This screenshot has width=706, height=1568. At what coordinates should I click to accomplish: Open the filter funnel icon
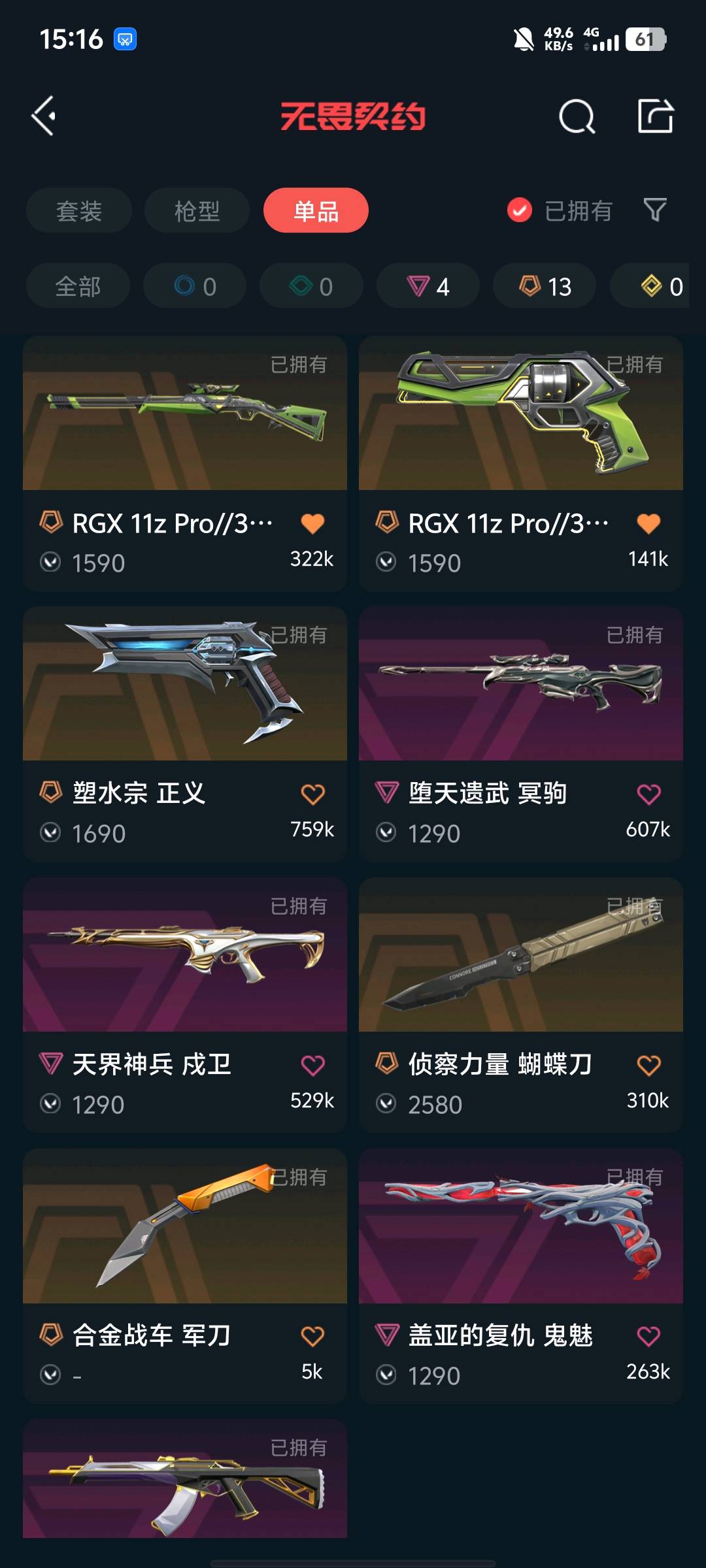pos(655,210)
